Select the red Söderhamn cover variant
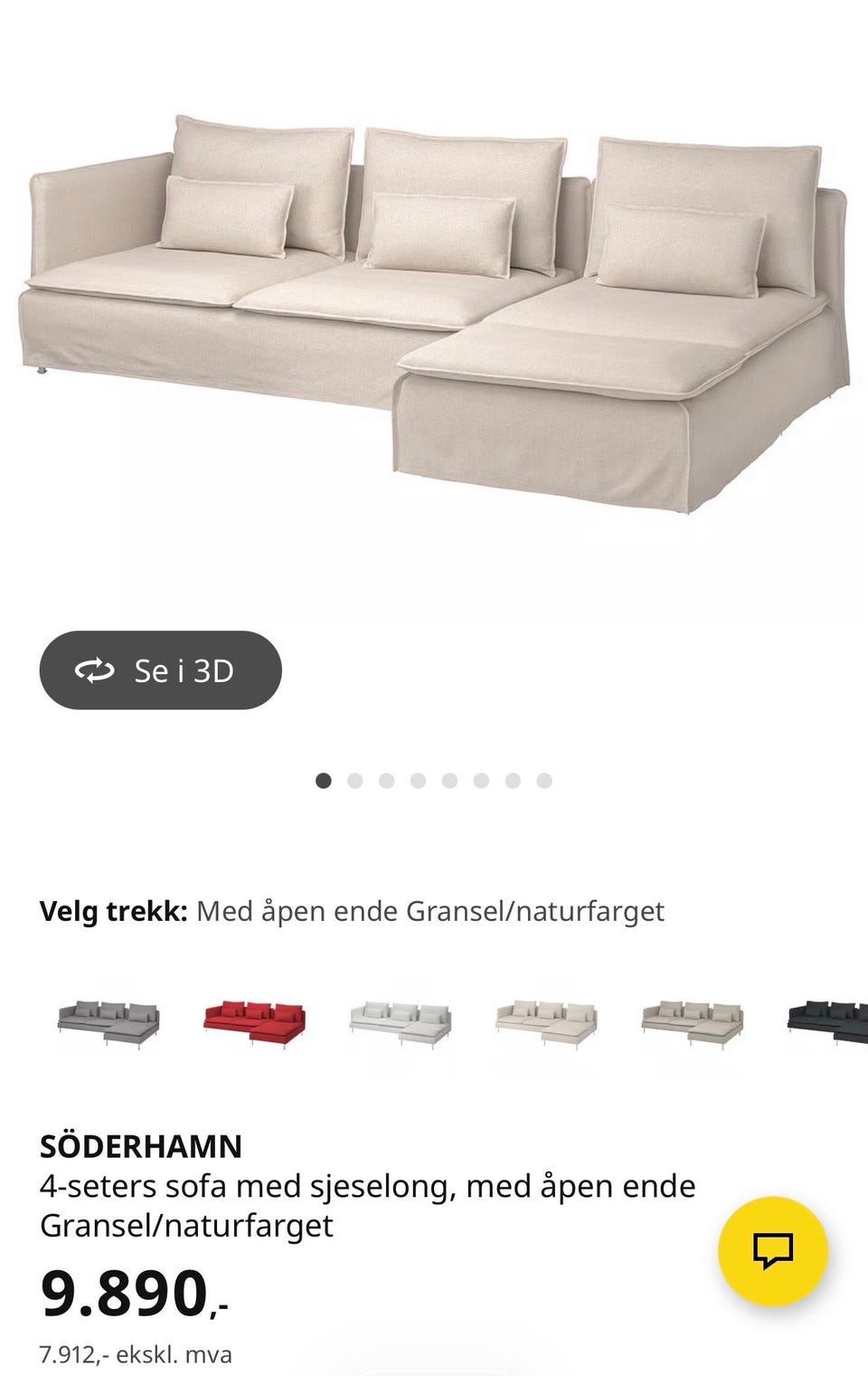This screenshot has height=1376, width=868. click(253, 1022)
